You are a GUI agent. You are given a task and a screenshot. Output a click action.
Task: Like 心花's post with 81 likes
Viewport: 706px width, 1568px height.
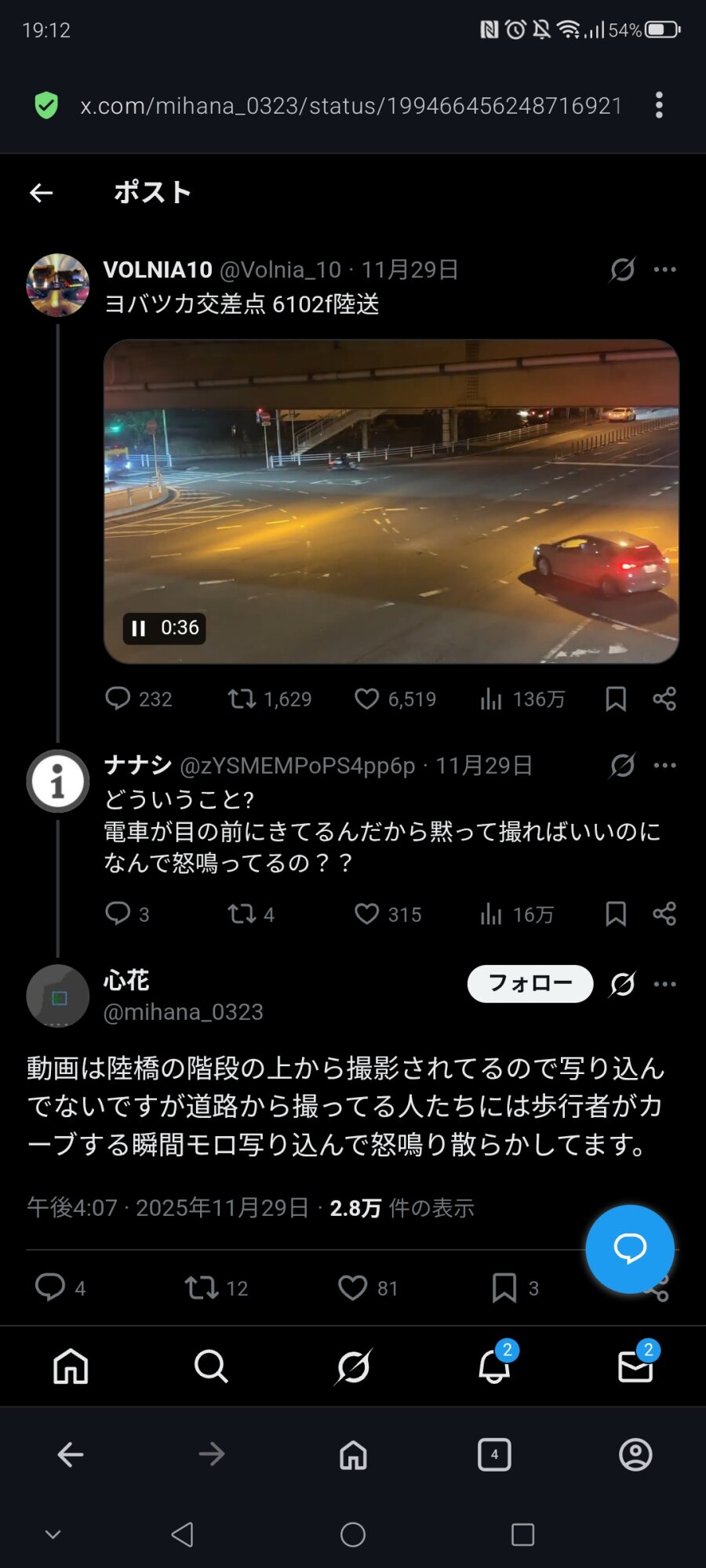(353, 1287)
